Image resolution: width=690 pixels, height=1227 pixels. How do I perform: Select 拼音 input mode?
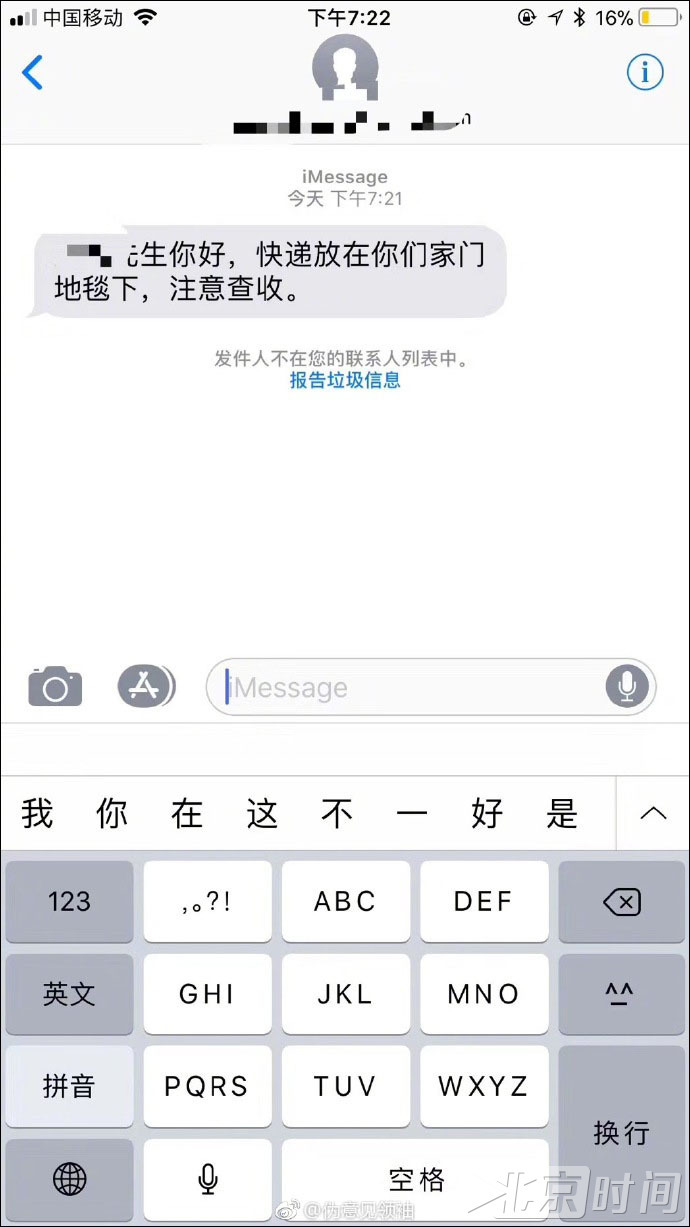[x=69, y=1086]
